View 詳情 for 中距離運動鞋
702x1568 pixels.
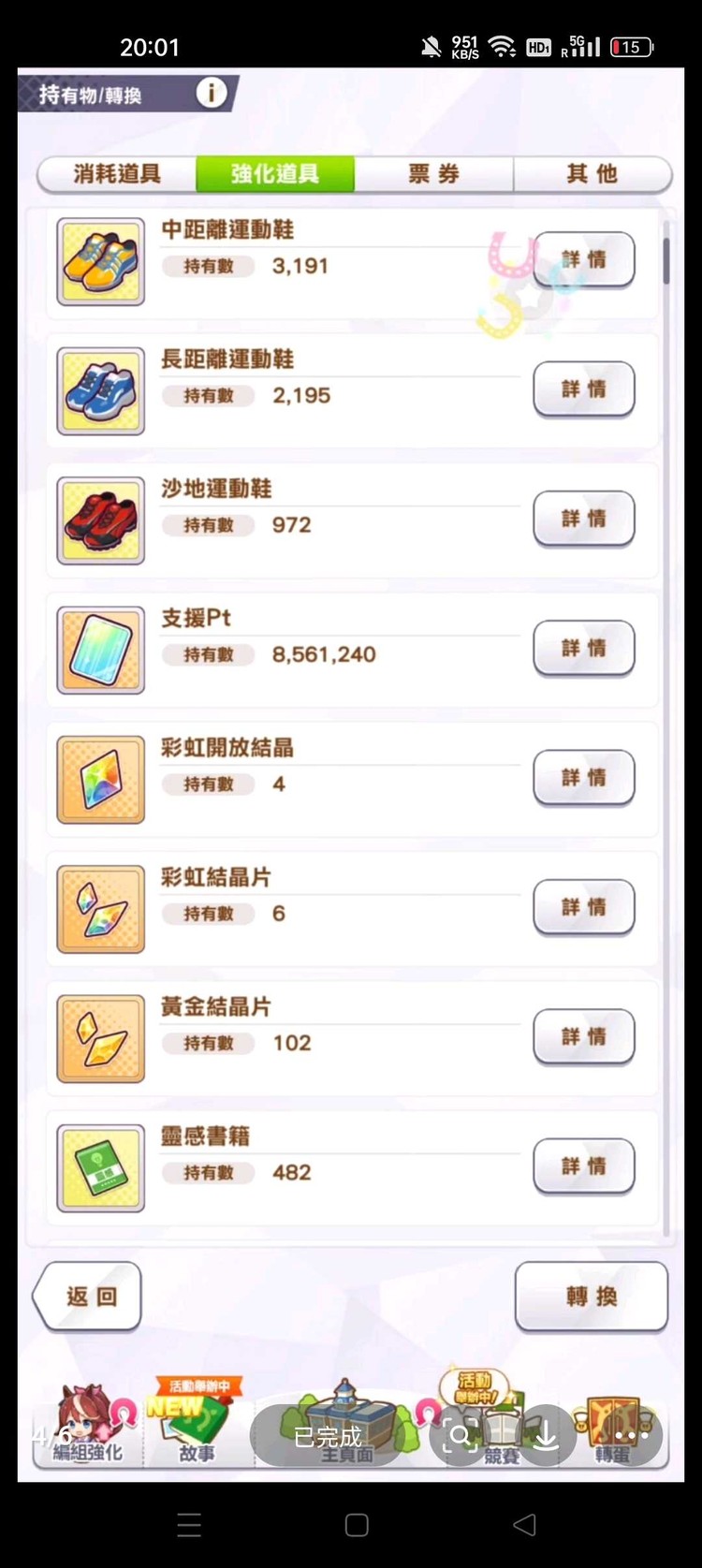[x=583, y=259]
